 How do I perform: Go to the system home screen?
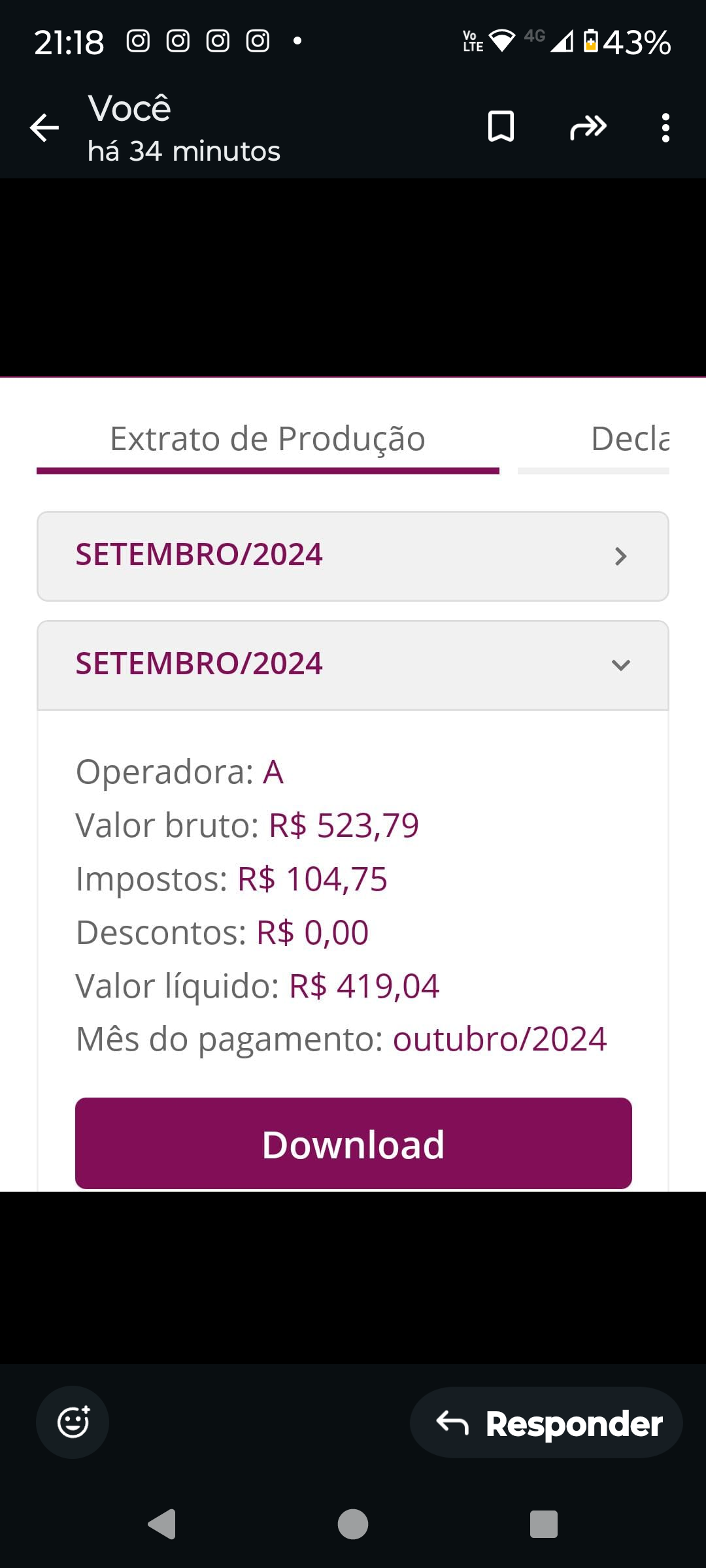[x=353, y=1524]
